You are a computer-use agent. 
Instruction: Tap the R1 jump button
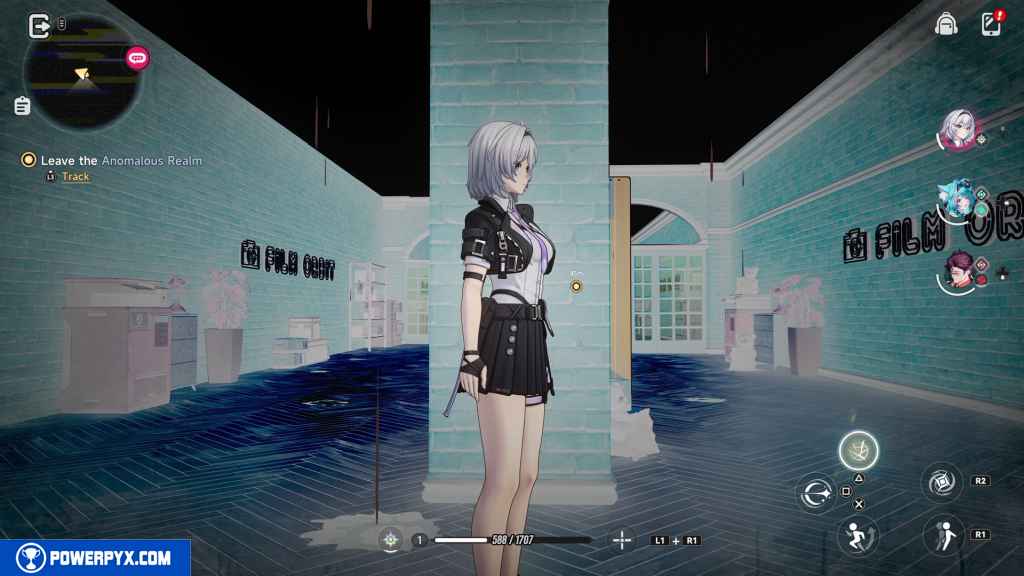click(x=942, y=534)
